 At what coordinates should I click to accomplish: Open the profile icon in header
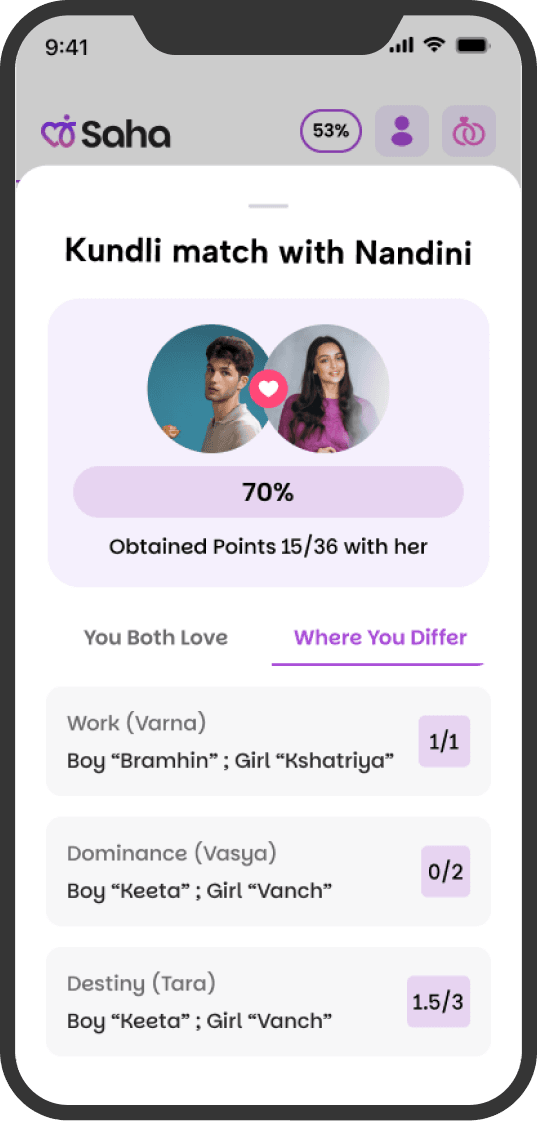pos(402,131)
